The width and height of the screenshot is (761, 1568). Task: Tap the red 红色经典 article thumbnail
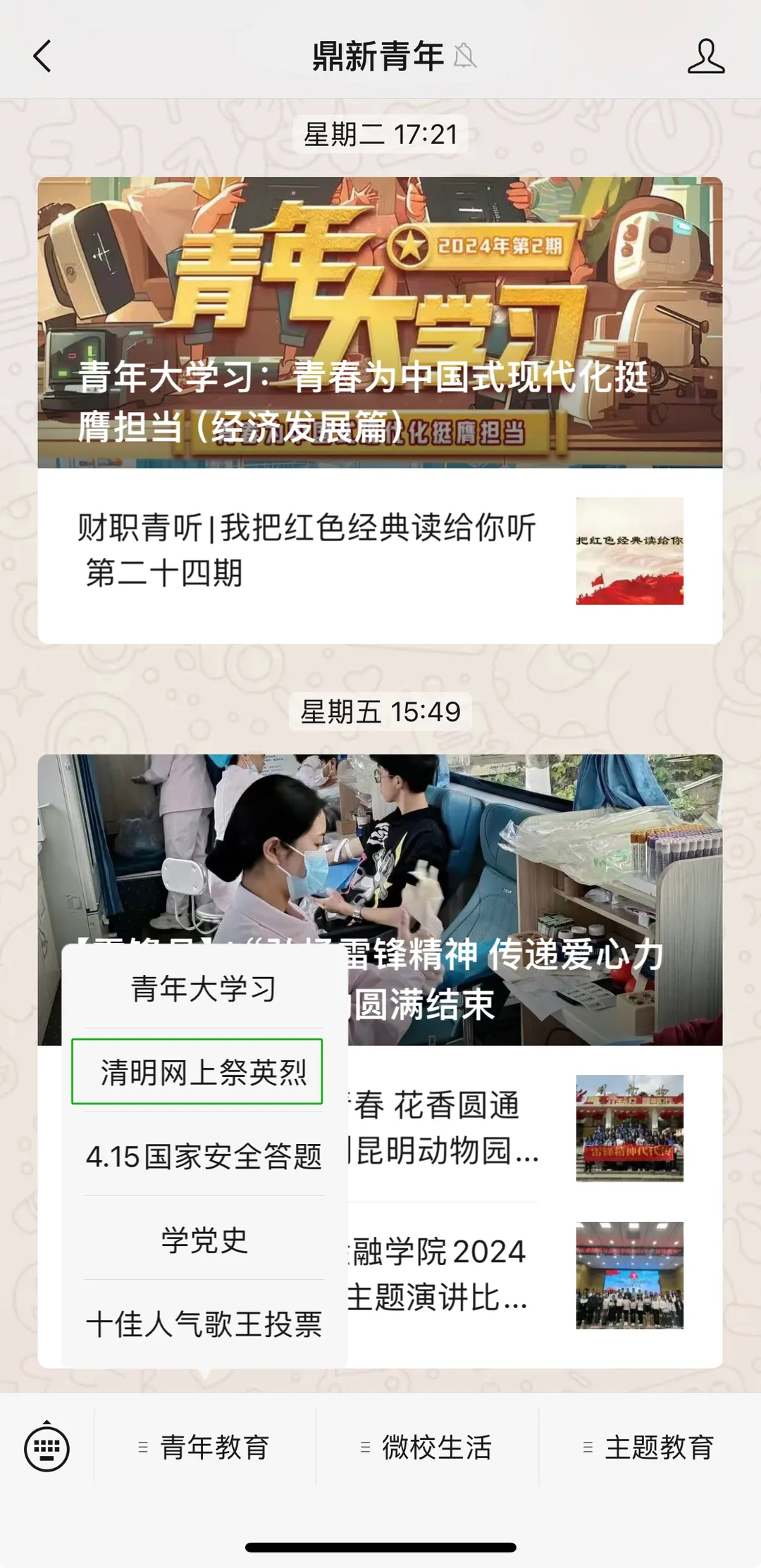pos(629,551)
